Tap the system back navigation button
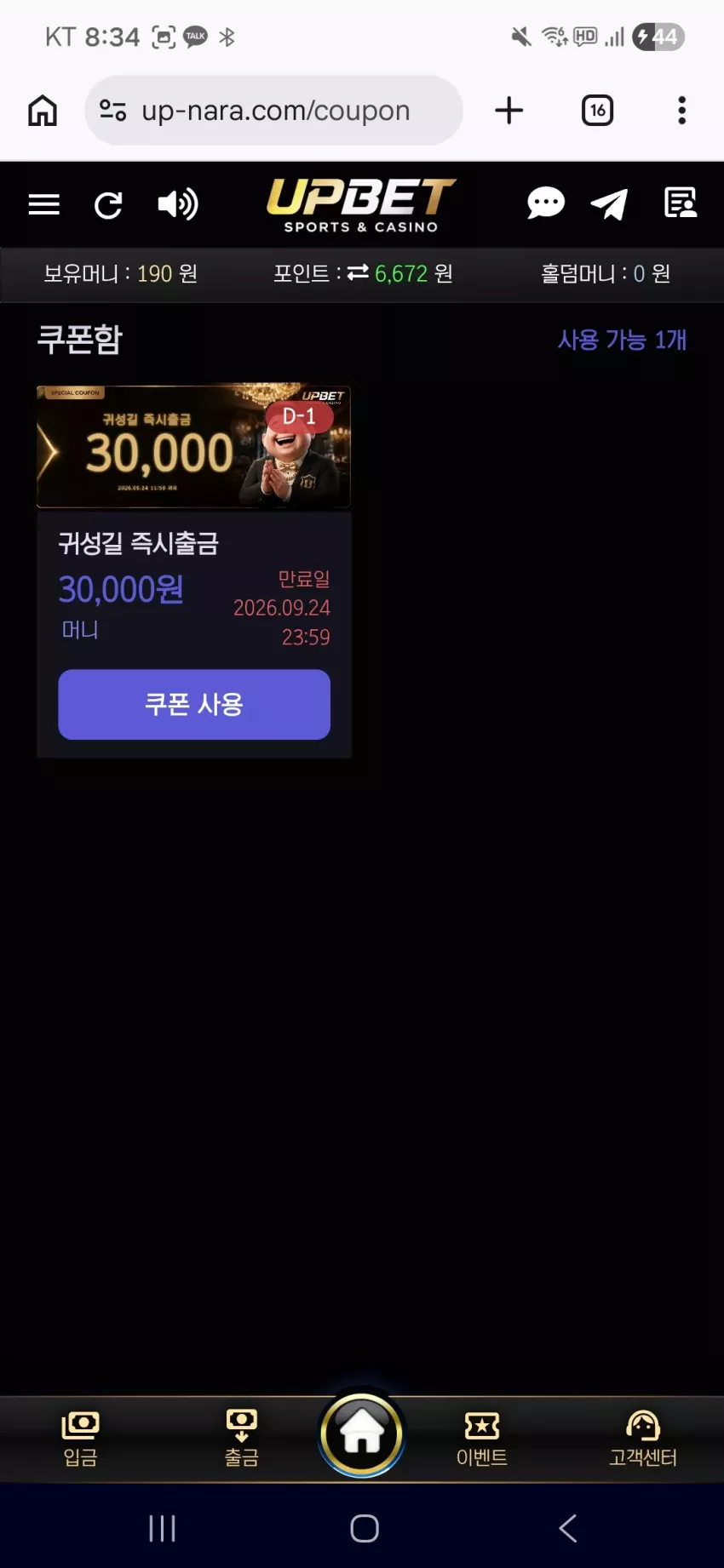724x1568 pixels. coord(568,1528)
